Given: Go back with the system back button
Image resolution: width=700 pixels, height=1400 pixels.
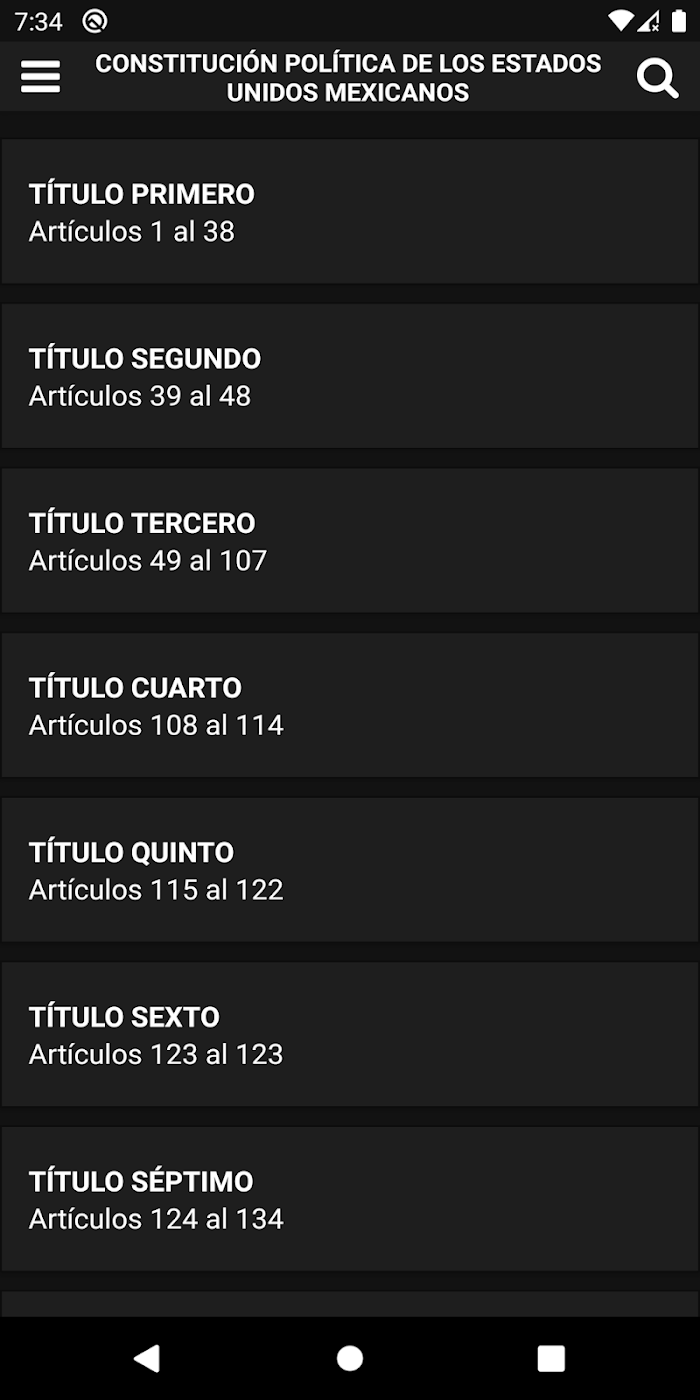Looking at the screenshot, I should click(x=147, y=1357).
